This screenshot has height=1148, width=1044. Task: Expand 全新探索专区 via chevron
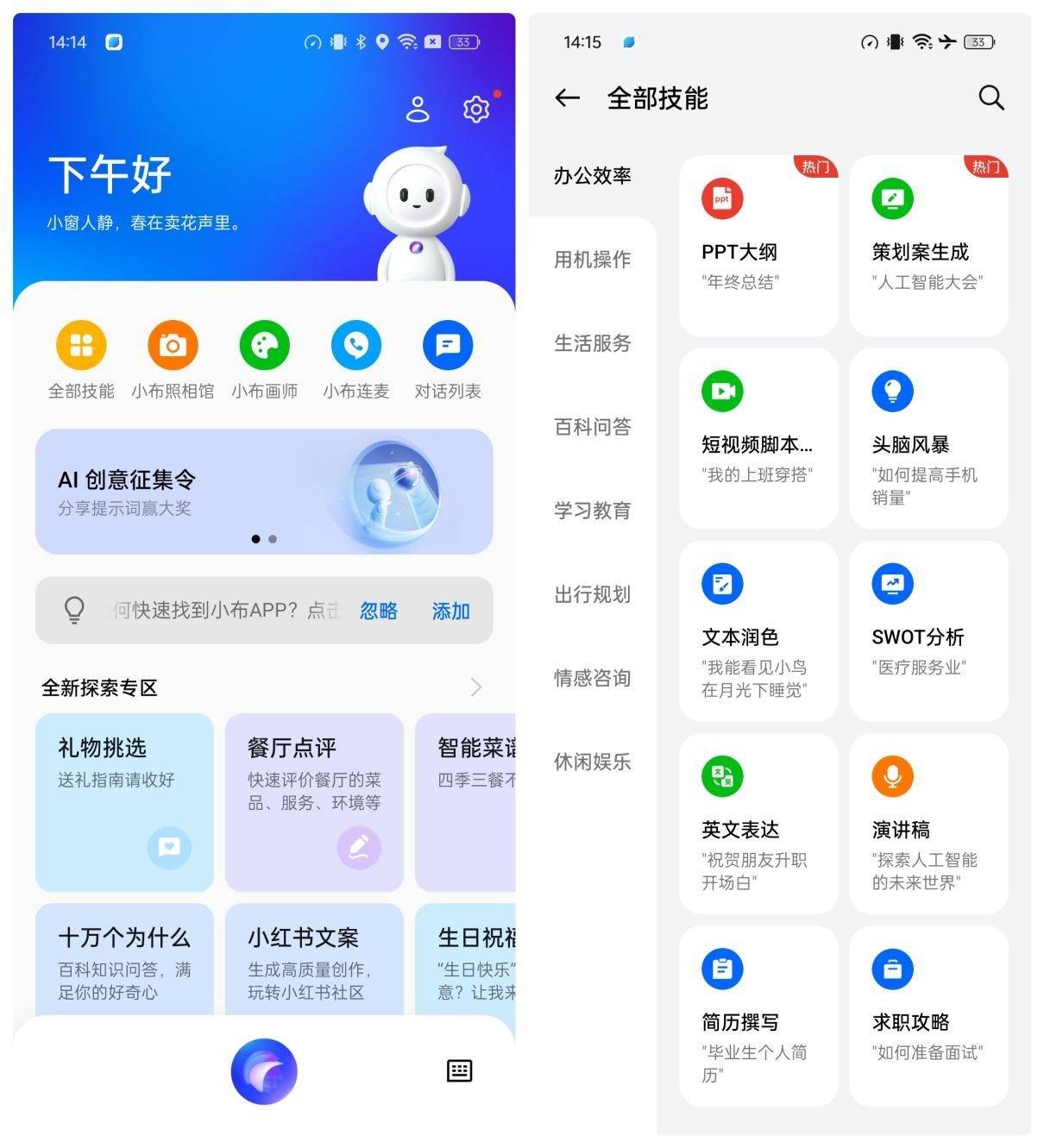(x=476, y=687)
